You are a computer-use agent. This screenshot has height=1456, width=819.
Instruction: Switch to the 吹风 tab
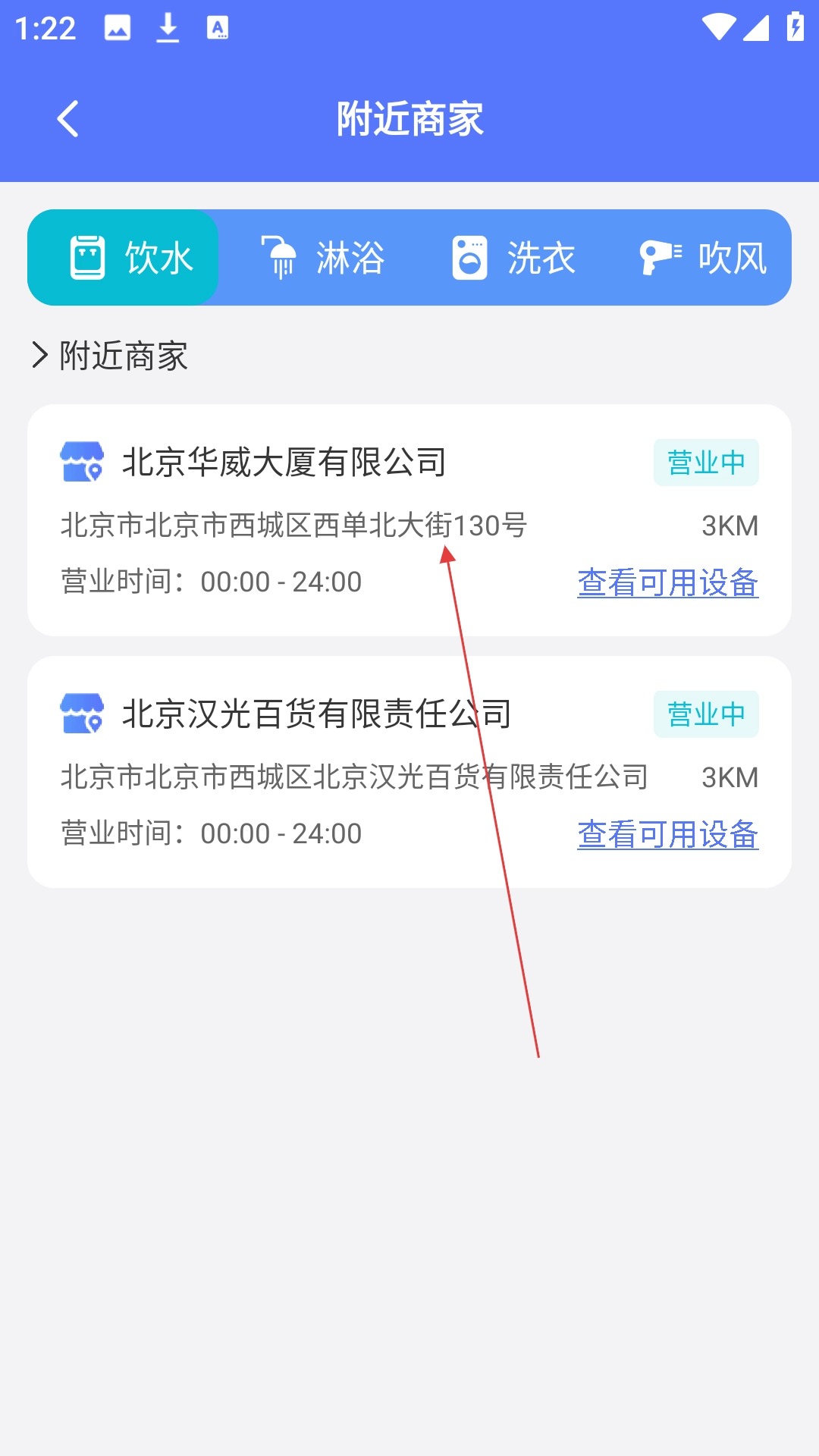pyautogui.click(x=704, y=258)
